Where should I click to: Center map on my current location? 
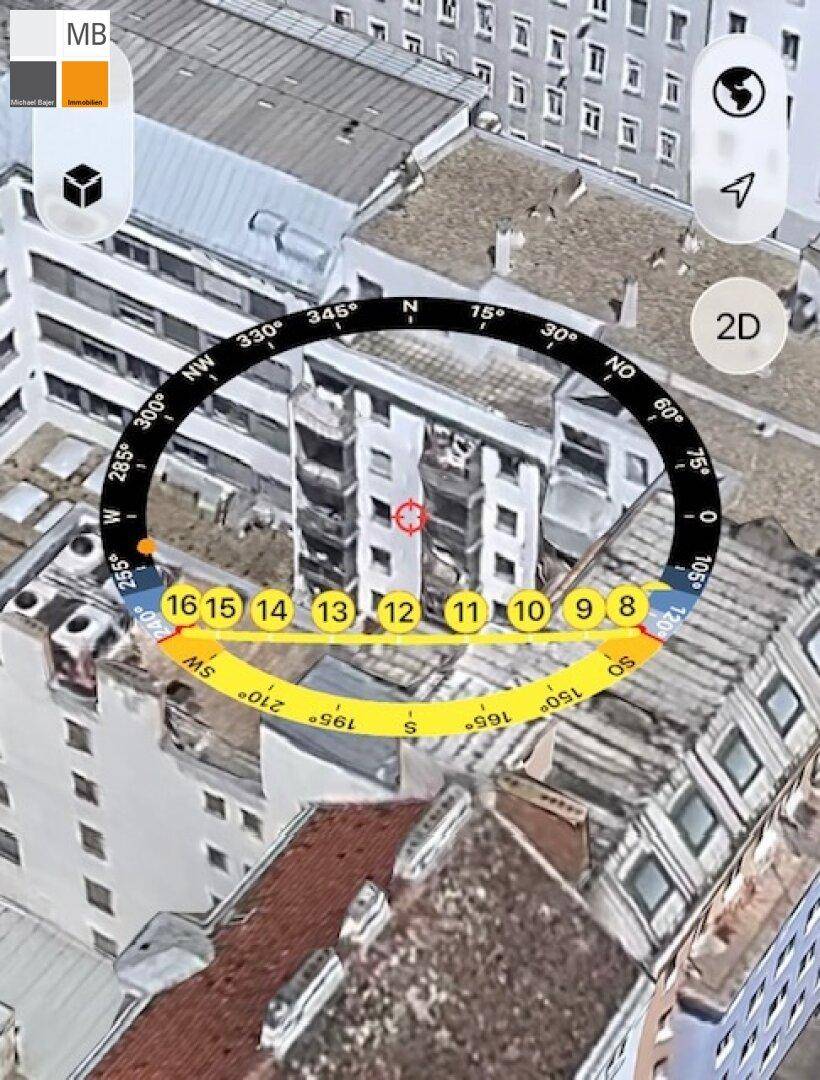point(737,189)
